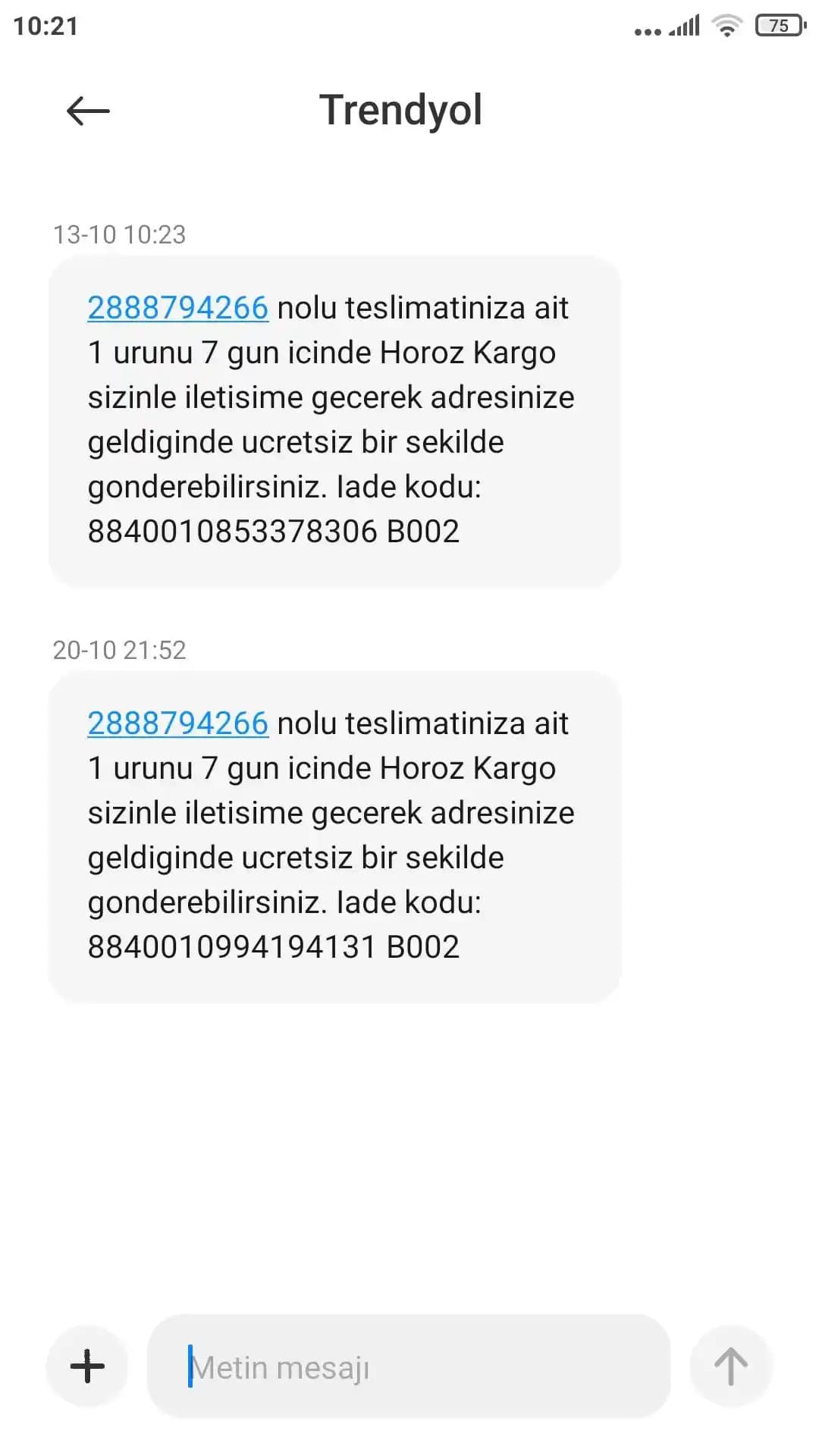Viewport: 819px width, 1456px height.
Task: Select the second message bubble
Action: [334, 834]
